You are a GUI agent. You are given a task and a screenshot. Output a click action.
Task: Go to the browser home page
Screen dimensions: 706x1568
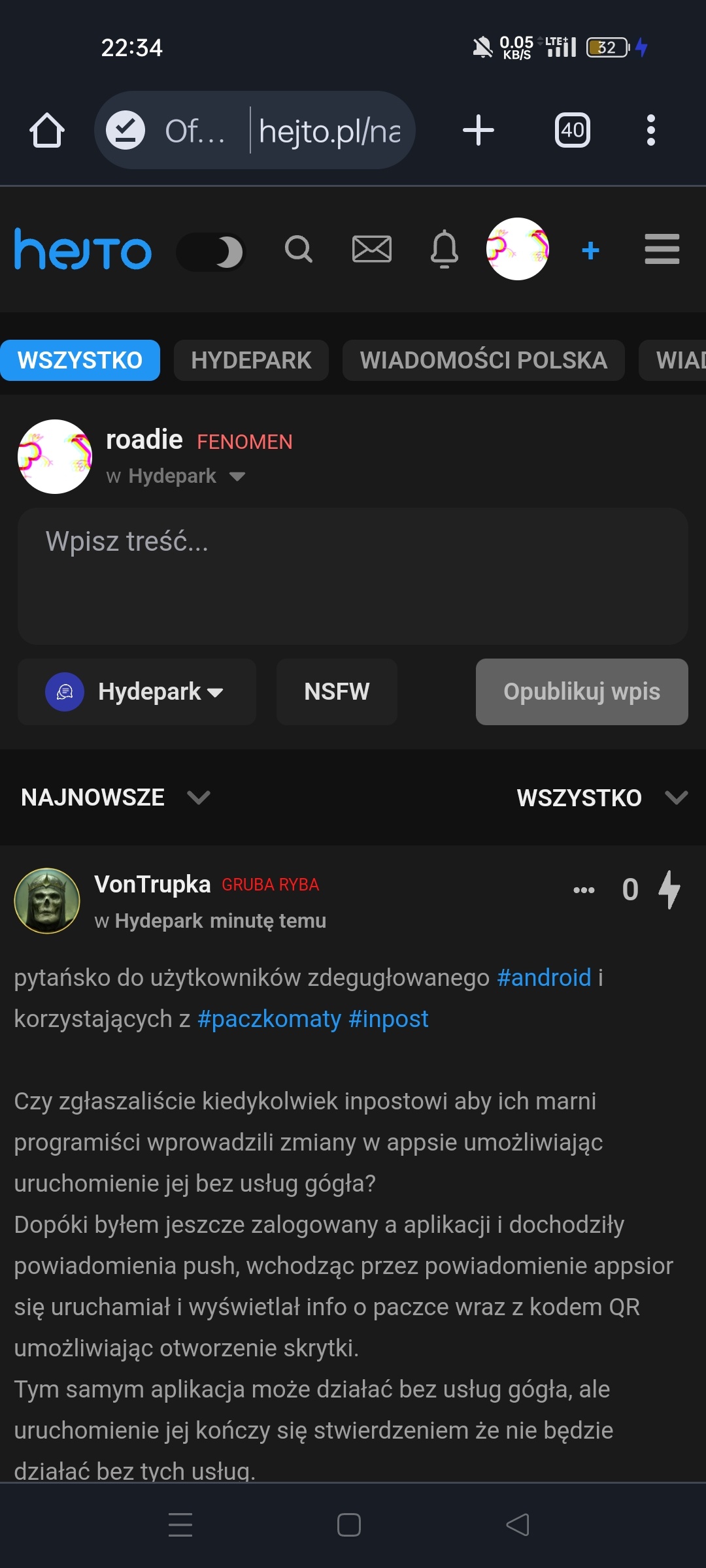coord(47,130)
